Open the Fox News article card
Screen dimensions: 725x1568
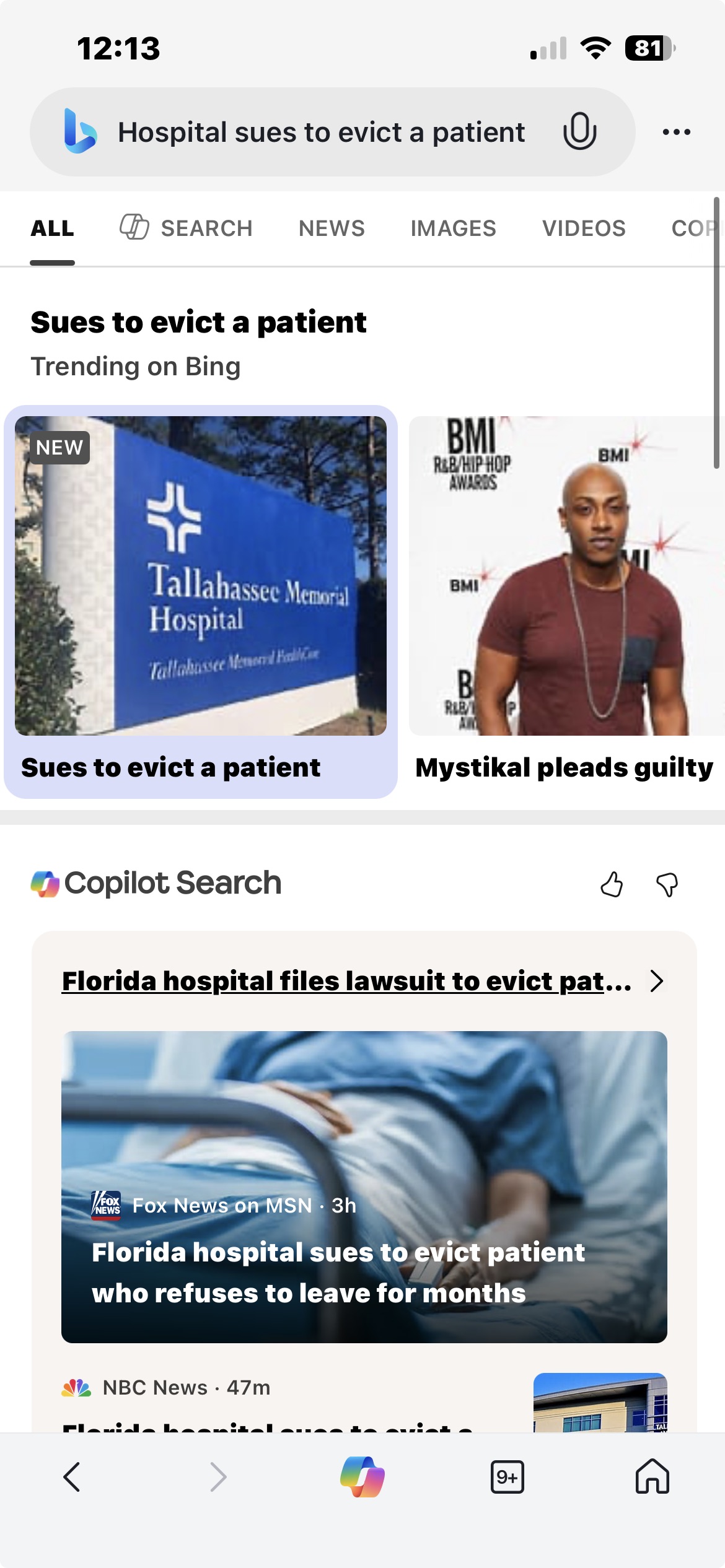tap(364, 1187)
